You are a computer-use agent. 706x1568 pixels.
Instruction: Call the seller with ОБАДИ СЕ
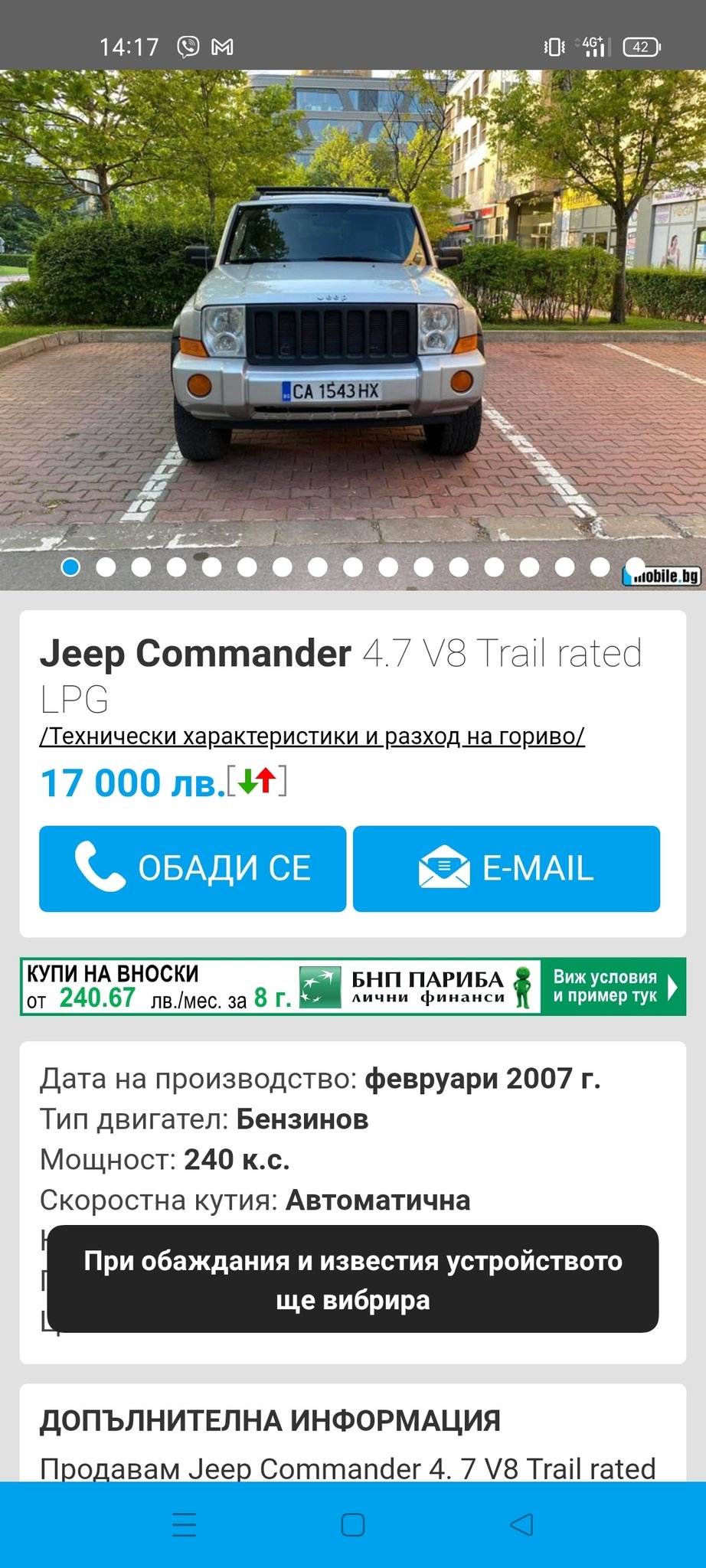coord(192,868)
